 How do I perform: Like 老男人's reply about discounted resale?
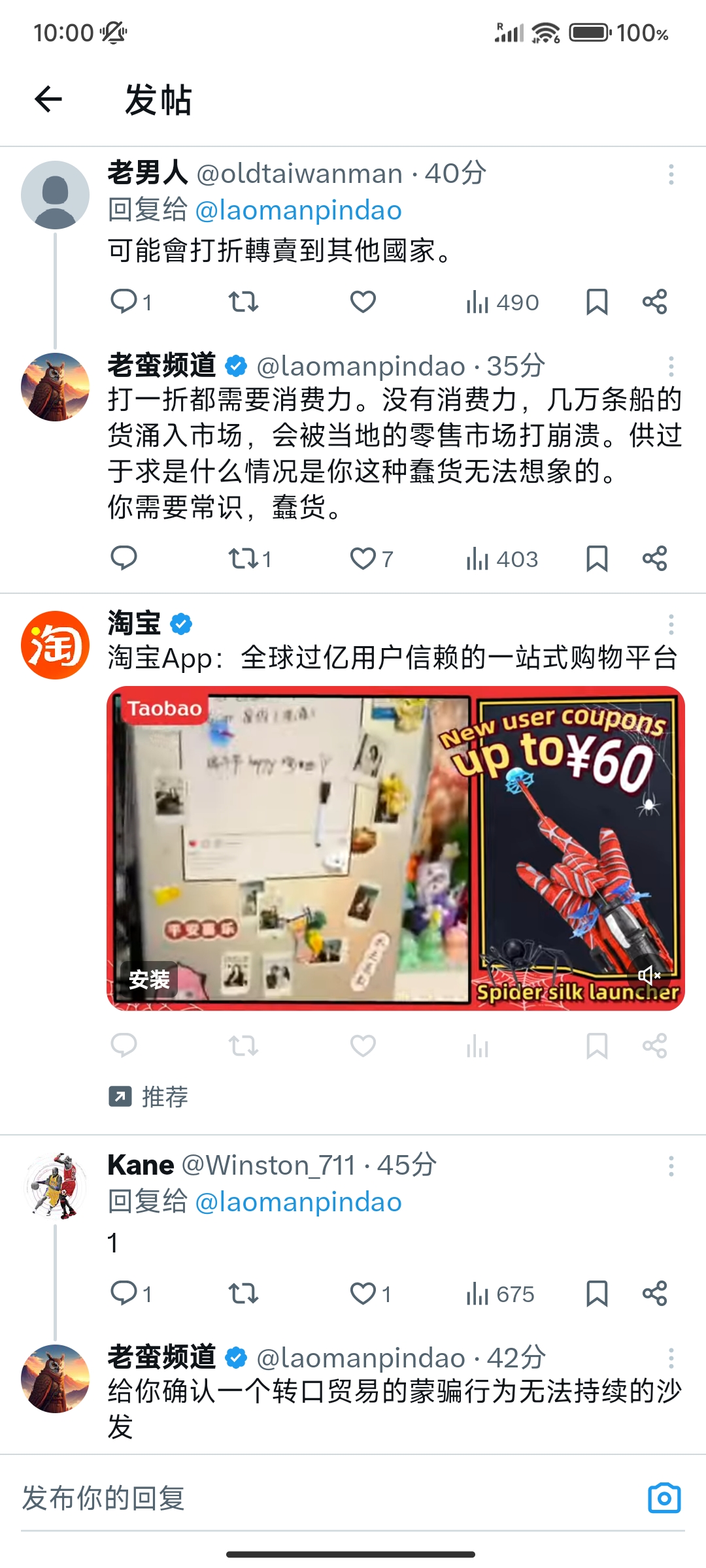(x=363, y=302)
